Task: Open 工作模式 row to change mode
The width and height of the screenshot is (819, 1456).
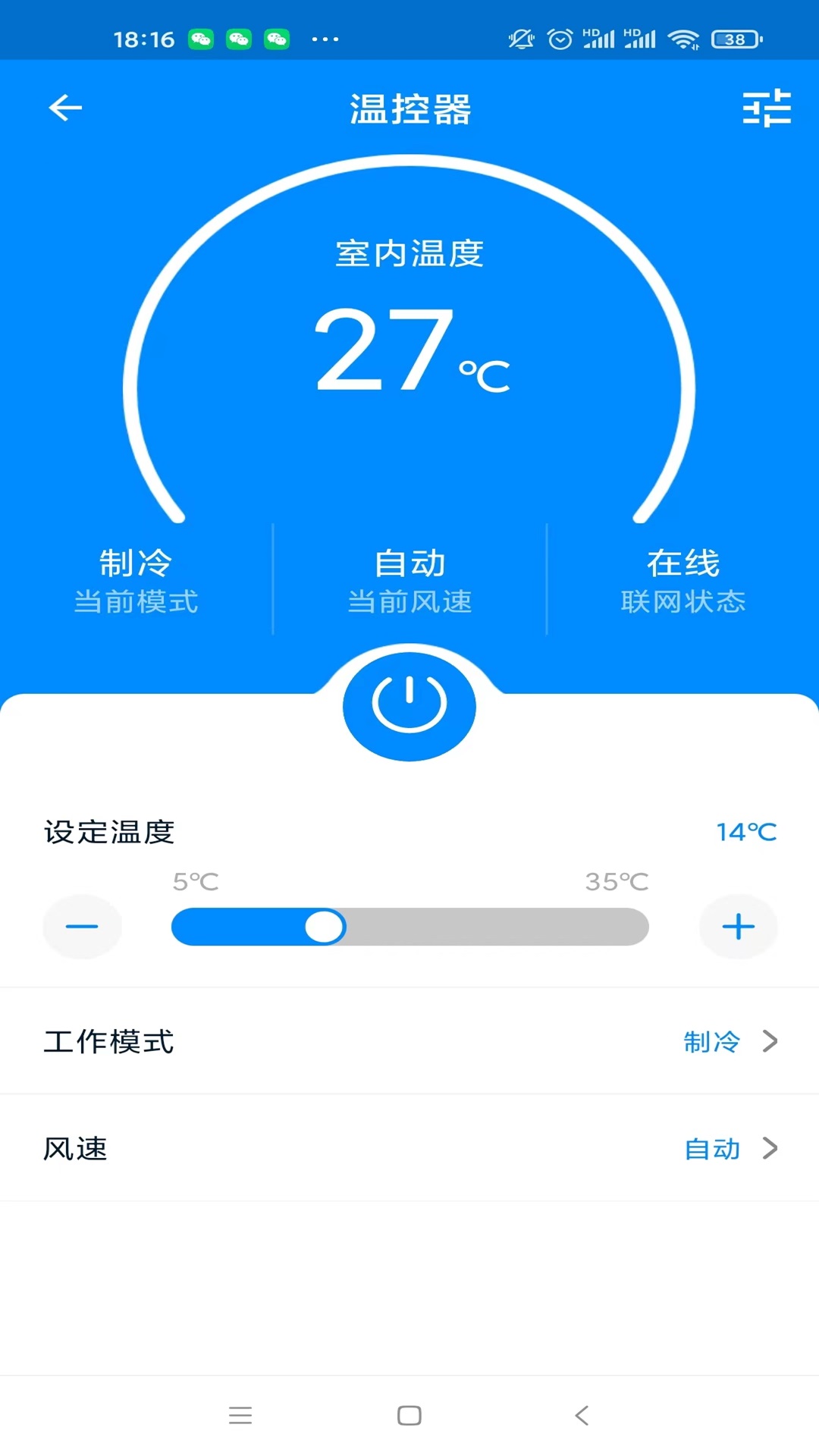Action: click(409, 1041)
